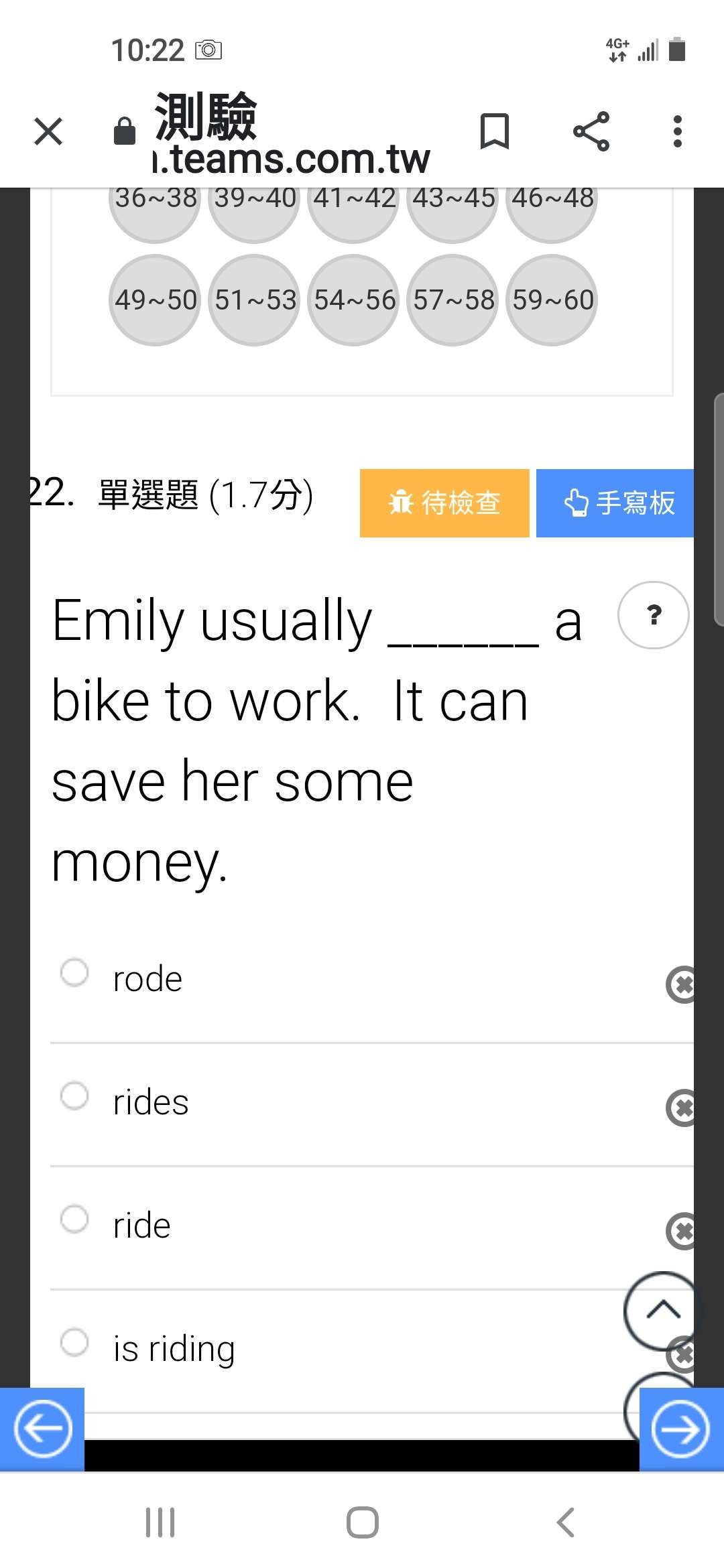Tap the question mark help button
This screenshot has height=1568, width=724.
(654, 615)
